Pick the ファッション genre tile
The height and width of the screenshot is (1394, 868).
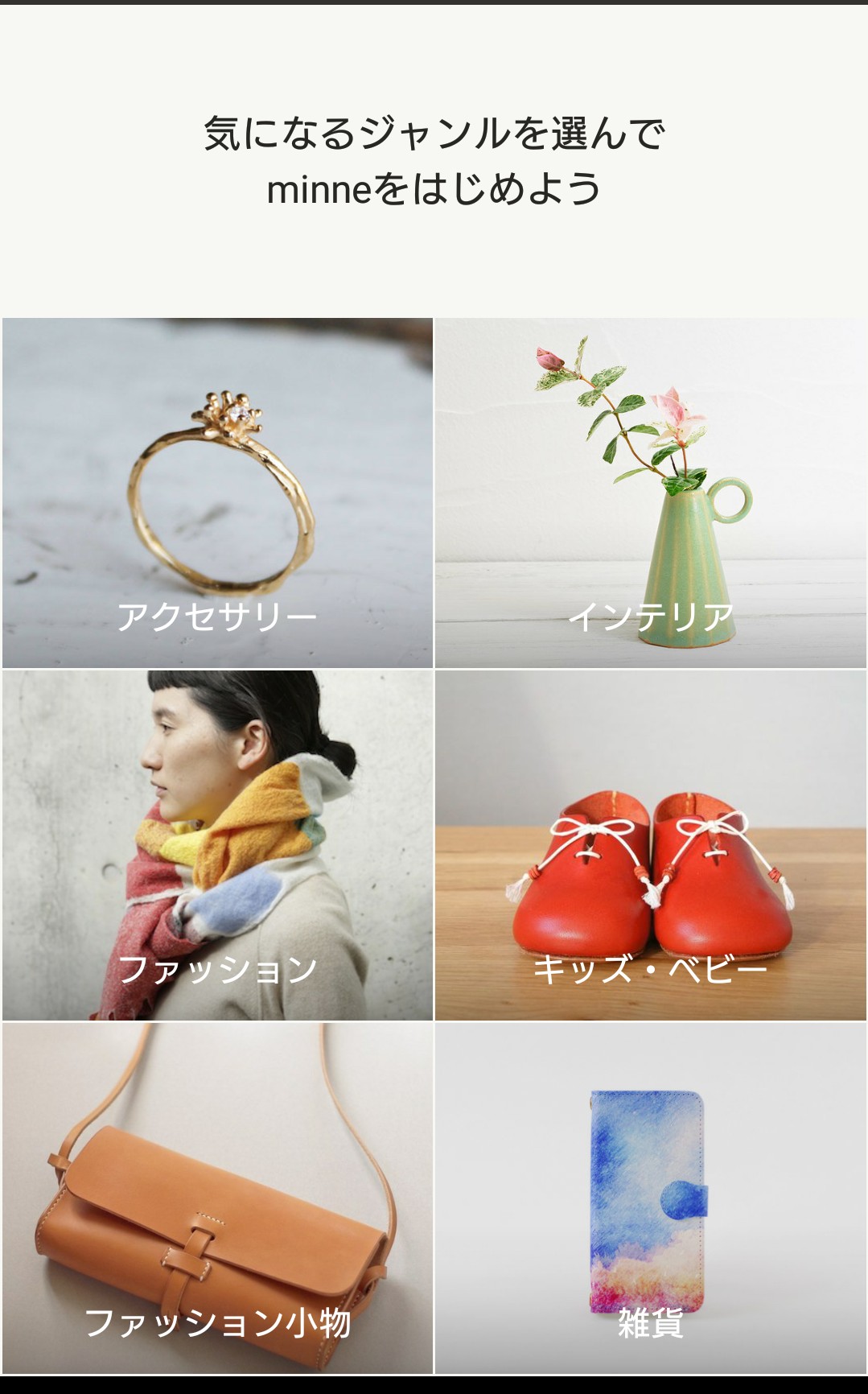pos(217,845)
